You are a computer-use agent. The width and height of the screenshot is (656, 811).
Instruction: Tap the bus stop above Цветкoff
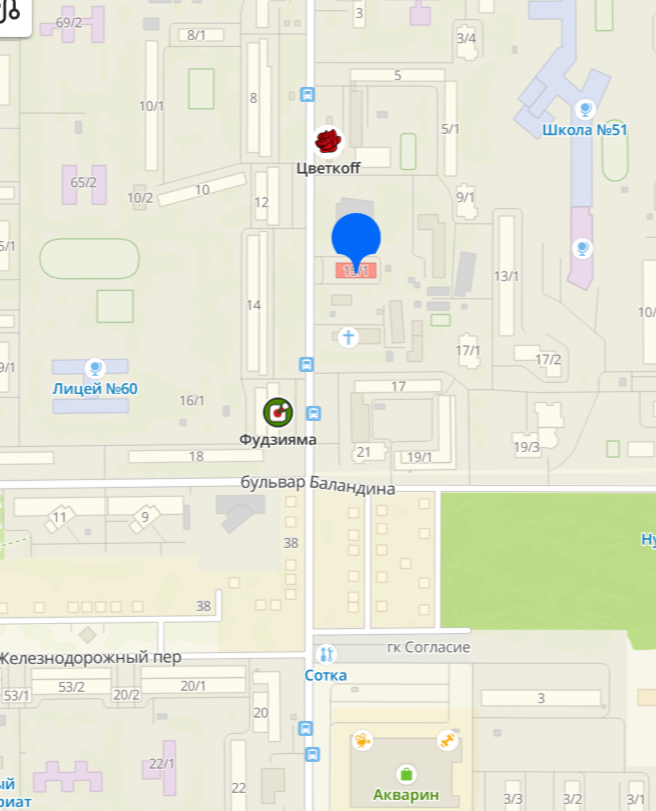(x=307, y=94)
